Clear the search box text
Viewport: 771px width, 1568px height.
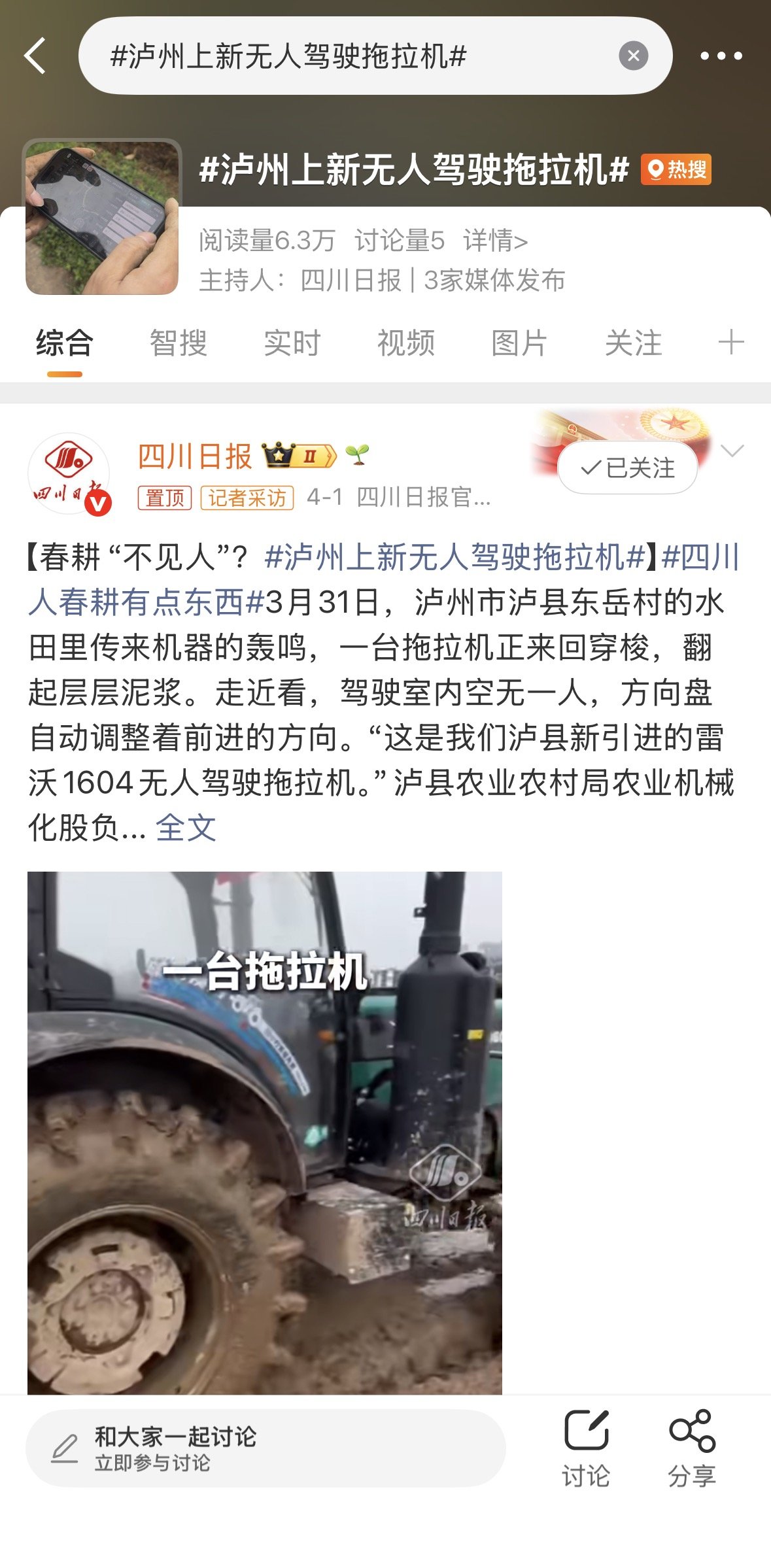click(x=633, y=56)
